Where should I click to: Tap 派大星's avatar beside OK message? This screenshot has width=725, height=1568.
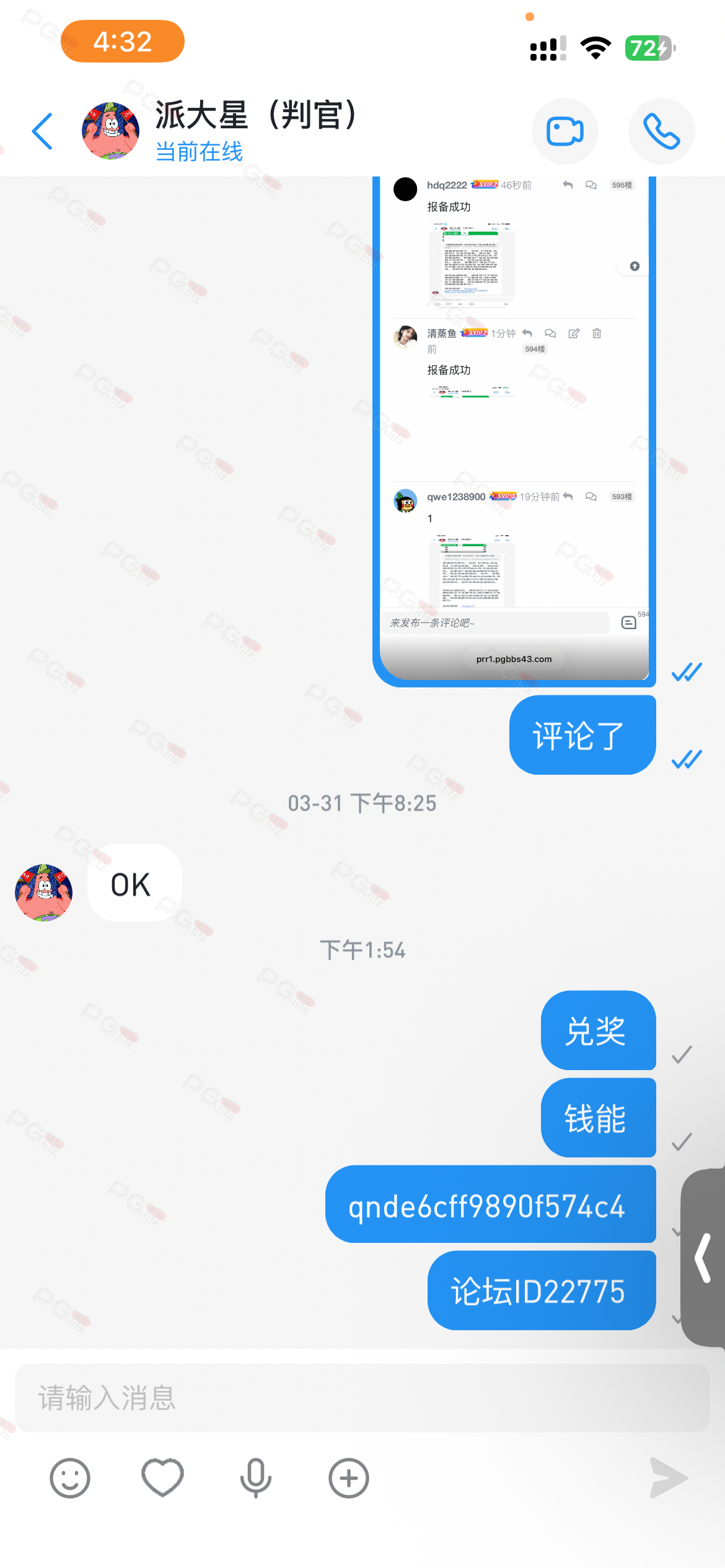[x=44, y=892]
